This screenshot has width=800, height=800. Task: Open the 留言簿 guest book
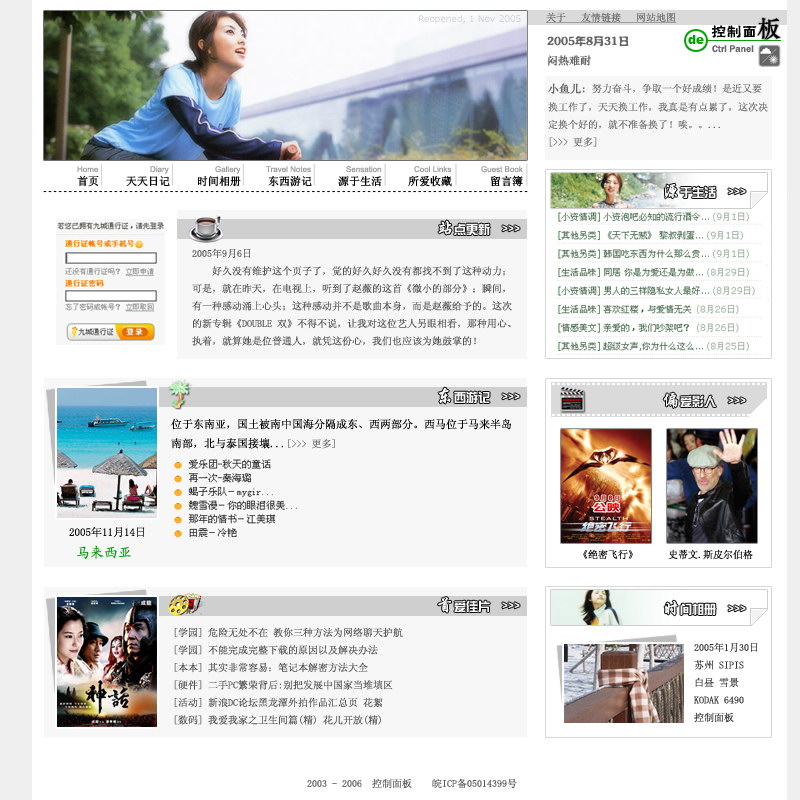[506, 181]
